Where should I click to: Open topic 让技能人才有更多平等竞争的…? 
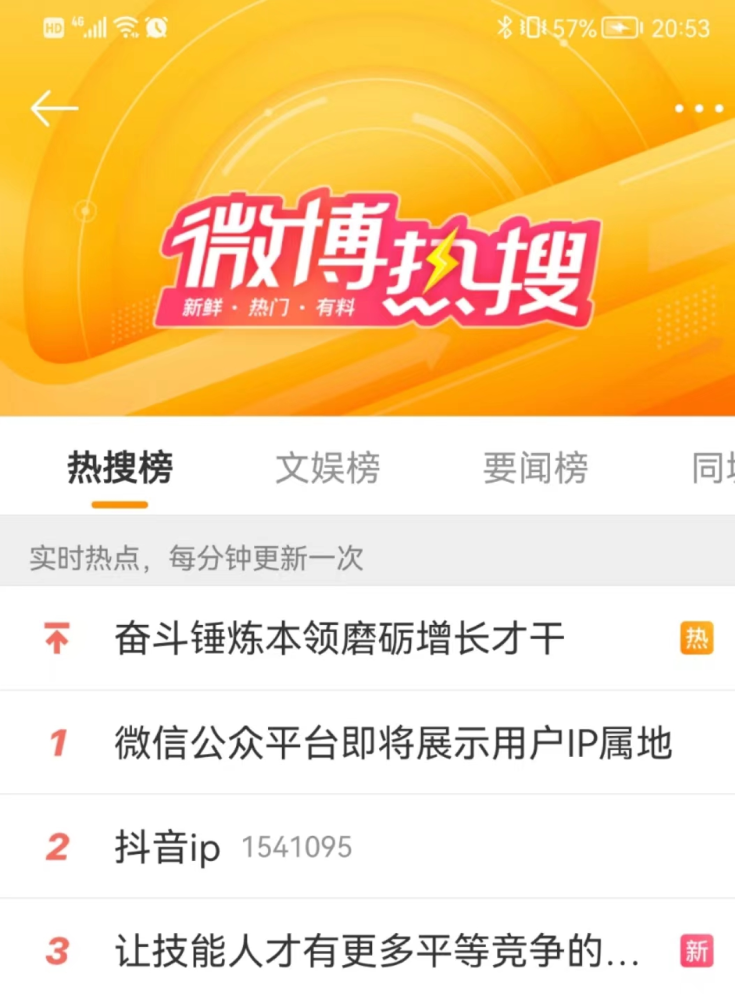pyautogui.click(x=378, y=951)
